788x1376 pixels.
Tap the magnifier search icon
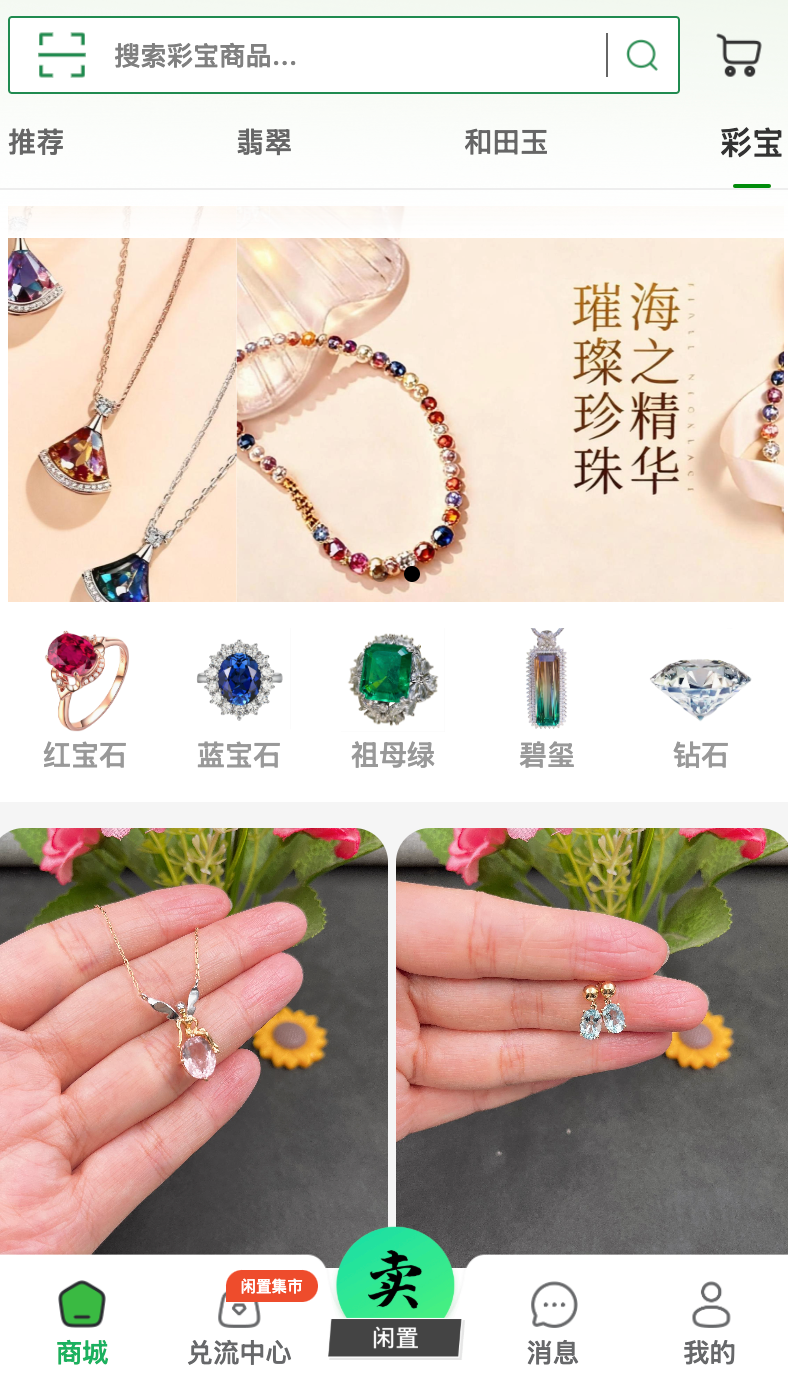642,55
